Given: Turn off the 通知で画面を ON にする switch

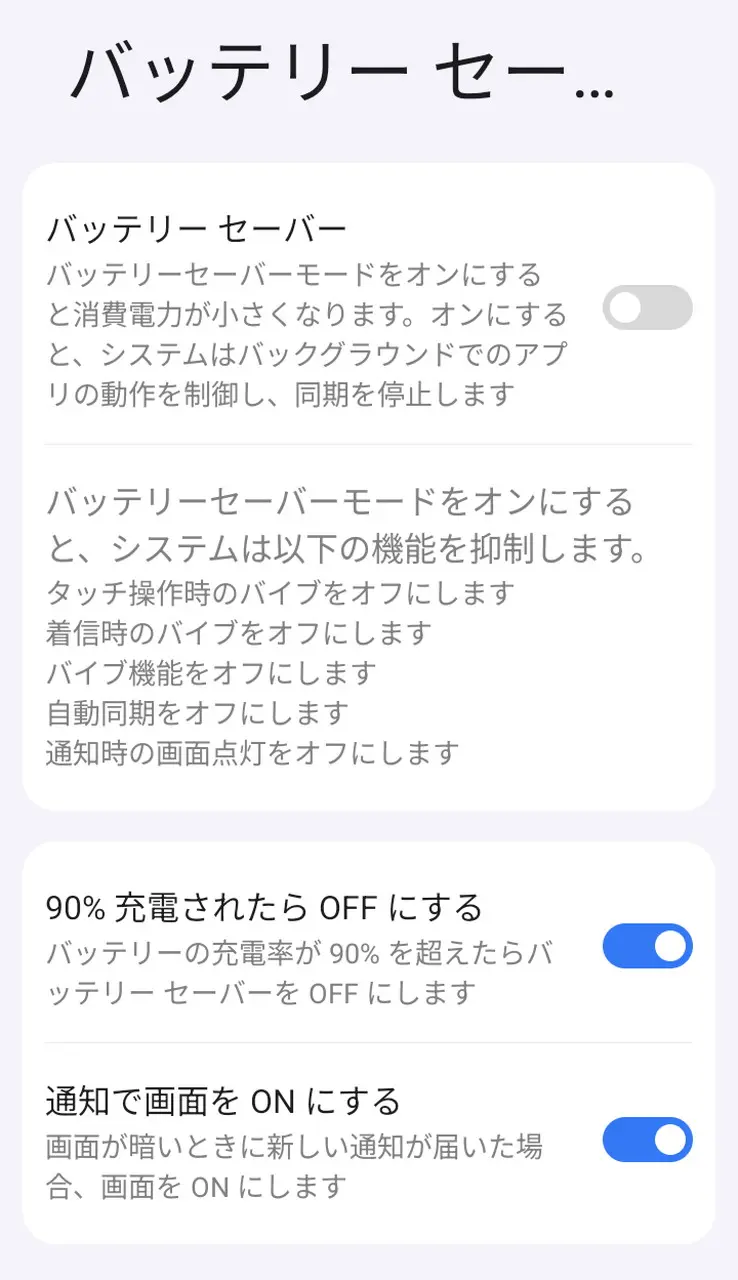Looking at the screenshot, I should click(647, 1139).
